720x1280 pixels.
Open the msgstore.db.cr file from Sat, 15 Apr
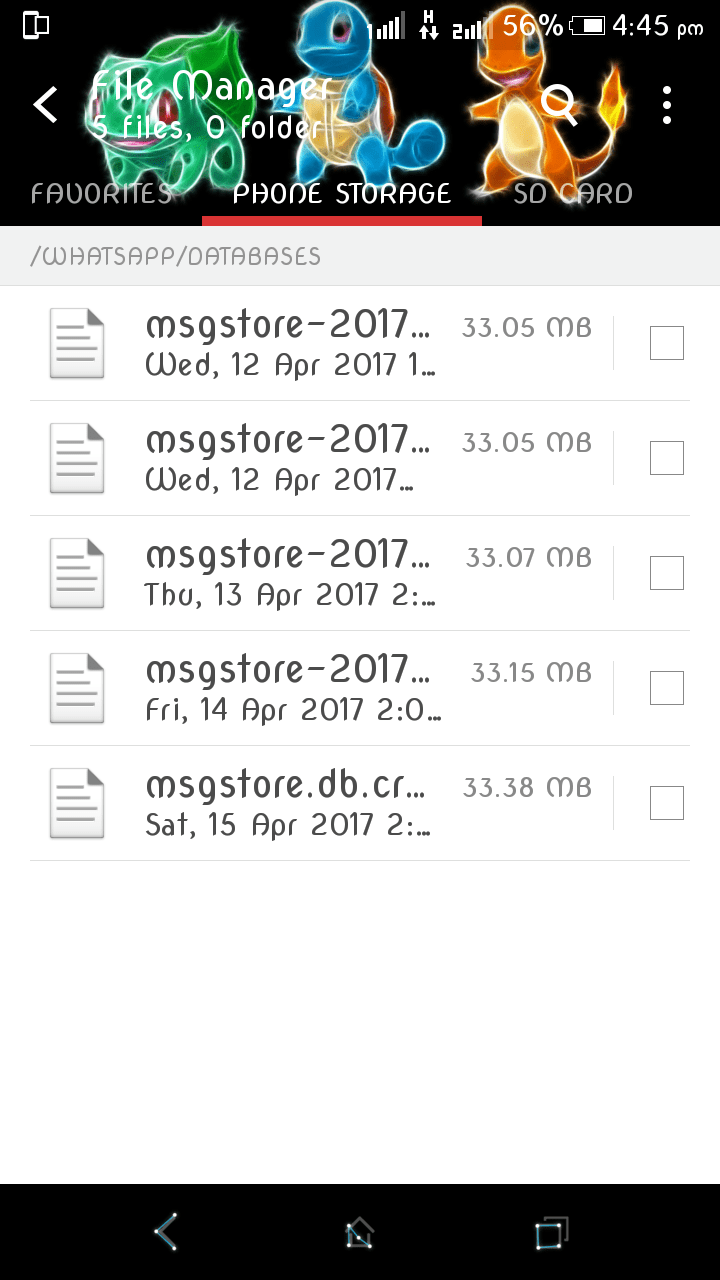tap(290, 803)
